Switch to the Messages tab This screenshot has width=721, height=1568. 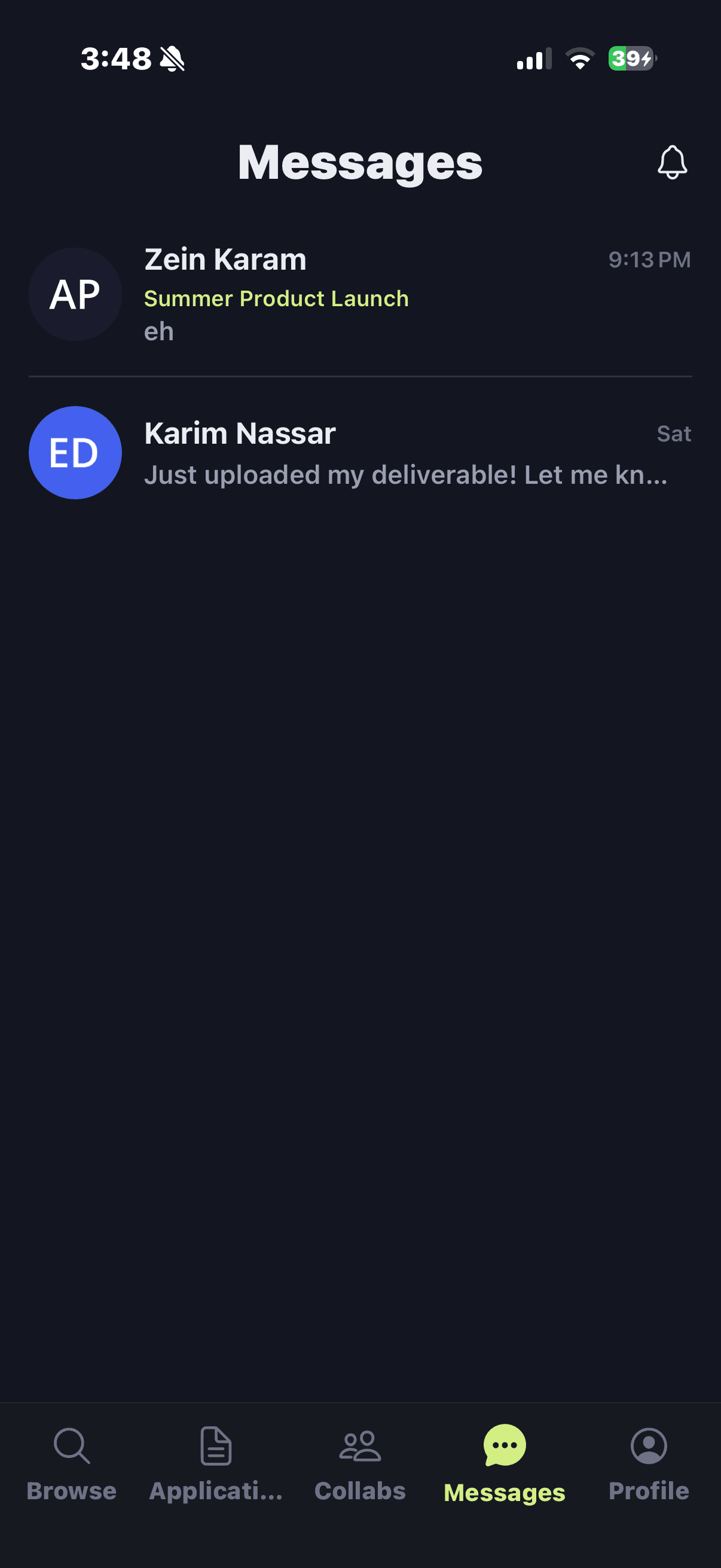[504, 1473]
